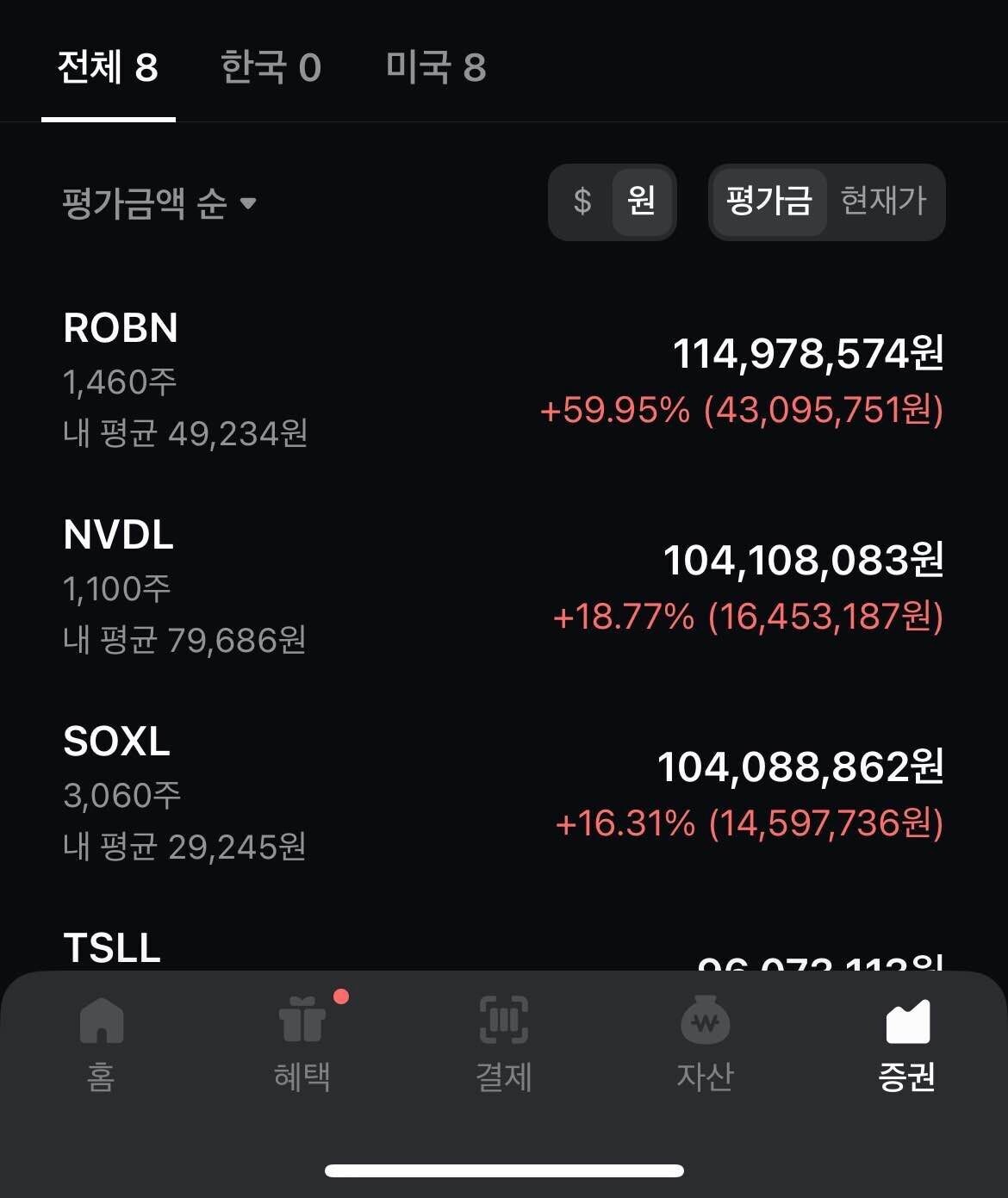Tap the home indicator bar
The image size is (1008, 1198).
point(504,1168)
